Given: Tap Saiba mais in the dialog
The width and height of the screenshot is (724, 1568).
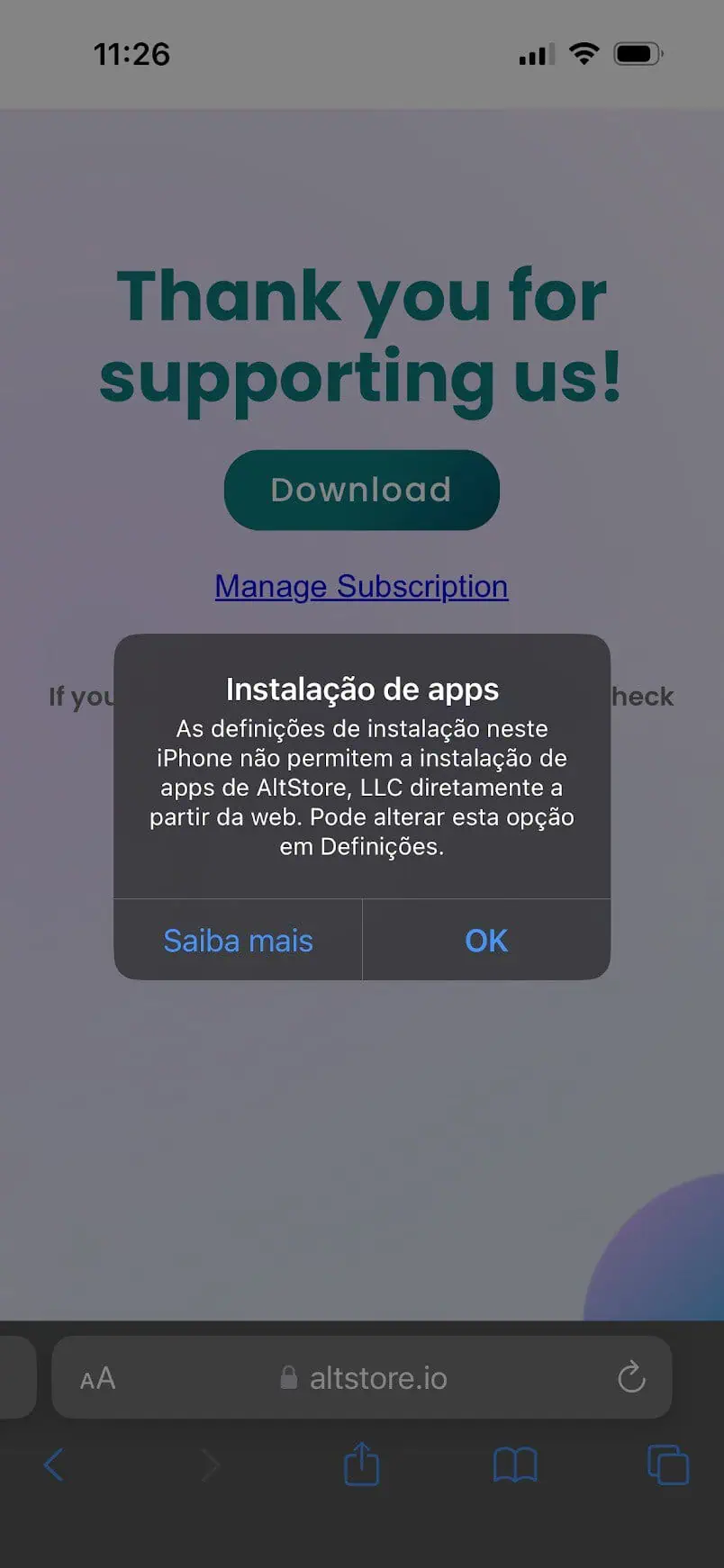Looking at the screenshot, I should click(238, 941).
